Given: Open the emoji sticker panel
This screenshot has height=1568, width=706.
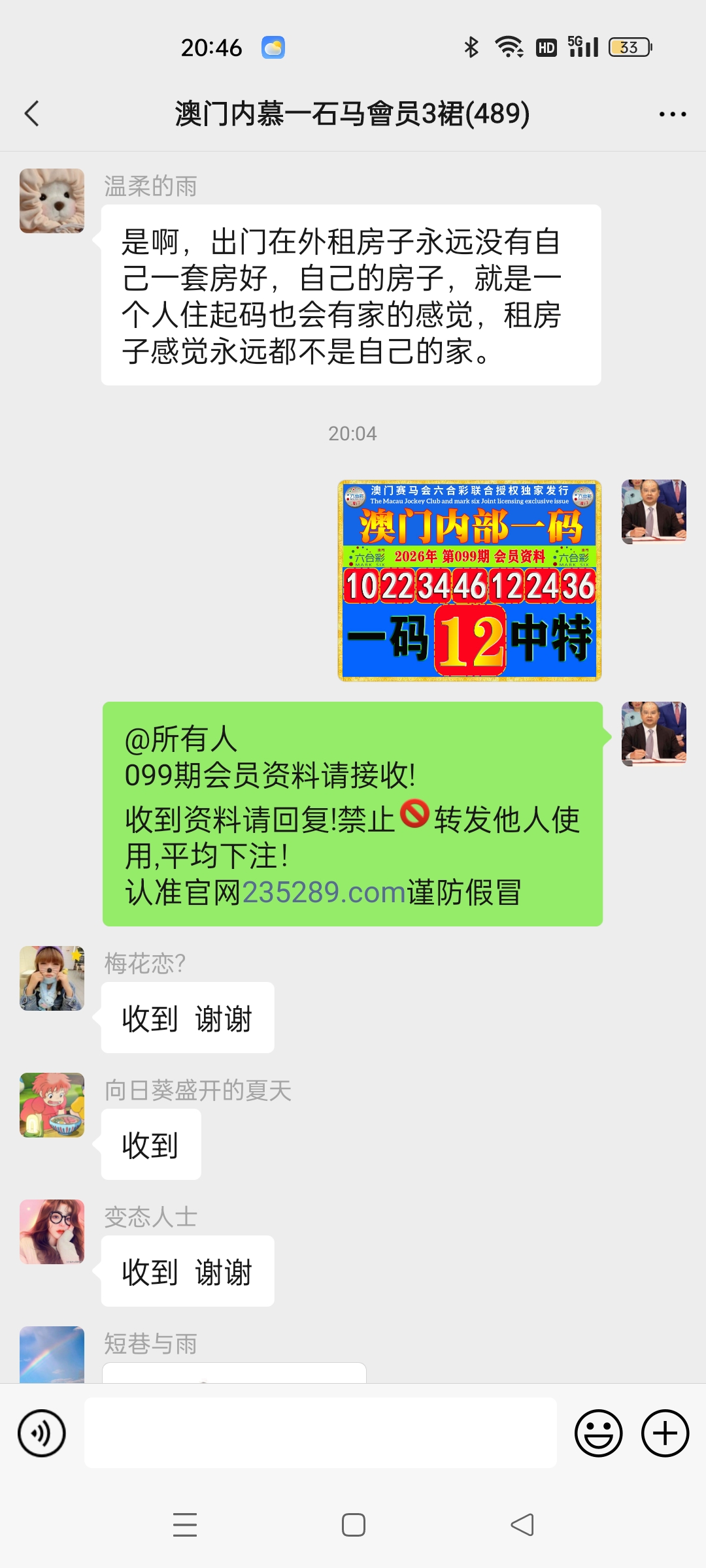Looking at the screenshot, I should click(598, 1433).
